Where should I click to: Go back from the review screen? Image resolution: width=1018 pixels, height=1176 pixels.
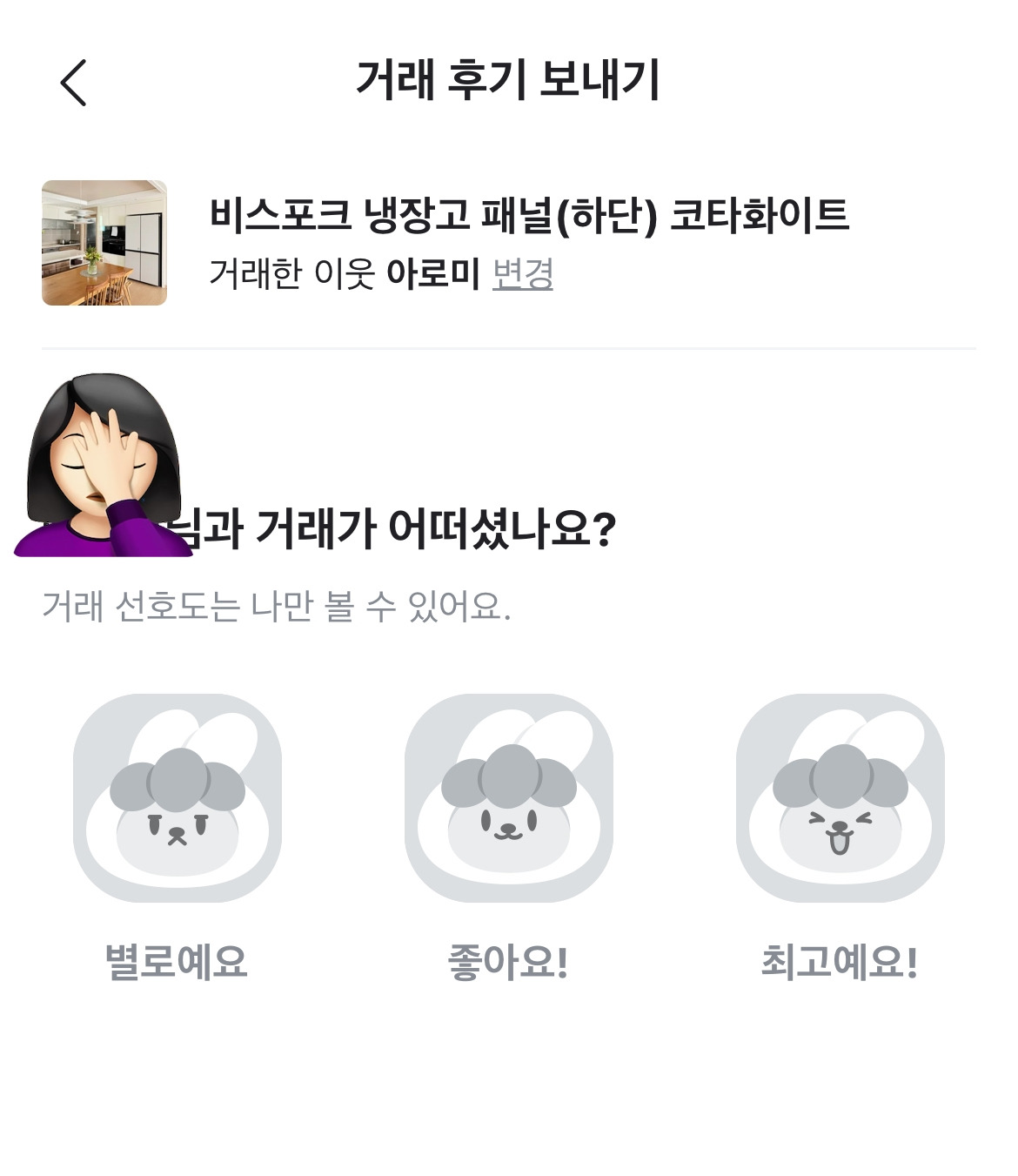74,83
